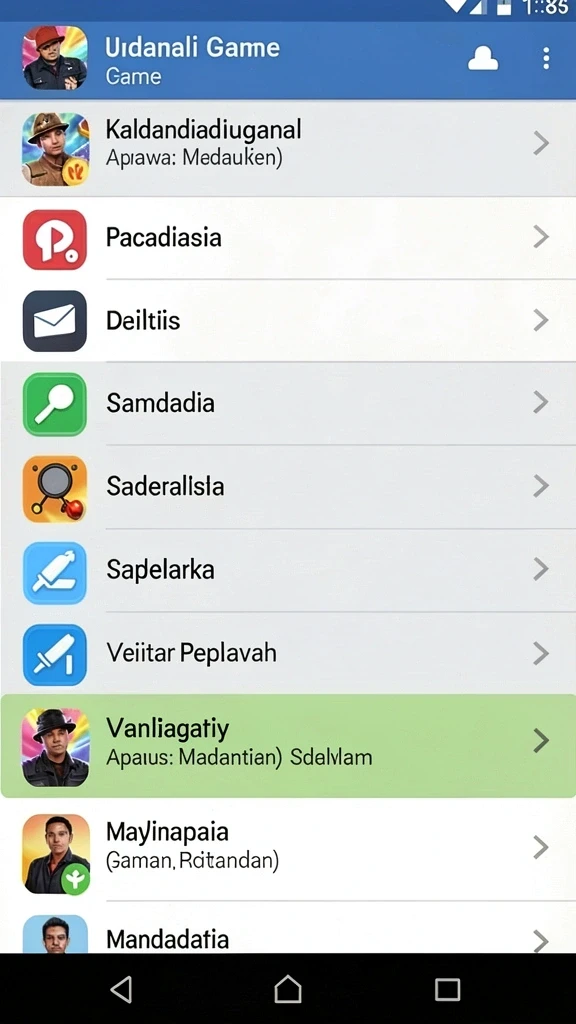Select the Deiltiis row with the envelope icon

click(288, 321)
